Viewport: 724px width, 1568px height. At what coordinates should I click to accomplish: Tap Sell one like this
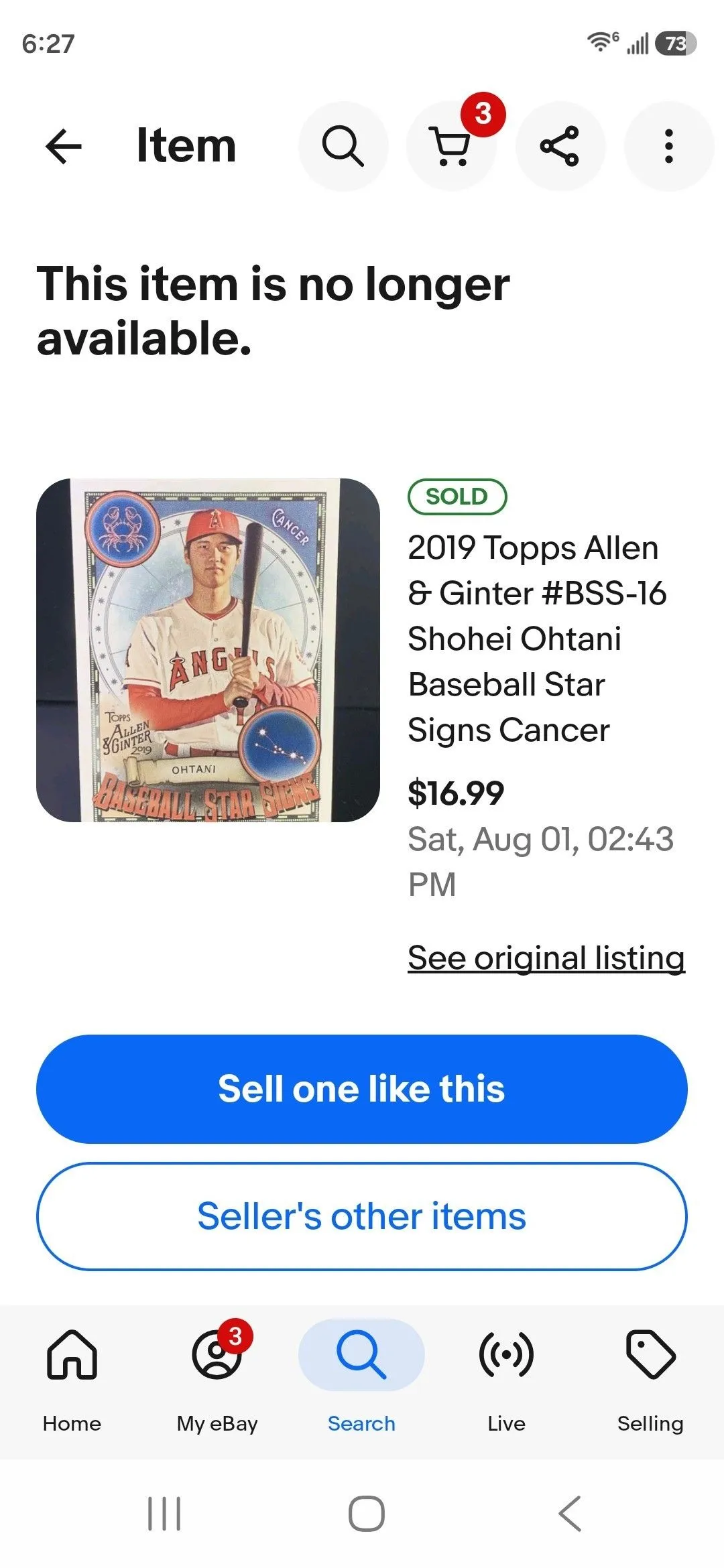point(362,1089)
